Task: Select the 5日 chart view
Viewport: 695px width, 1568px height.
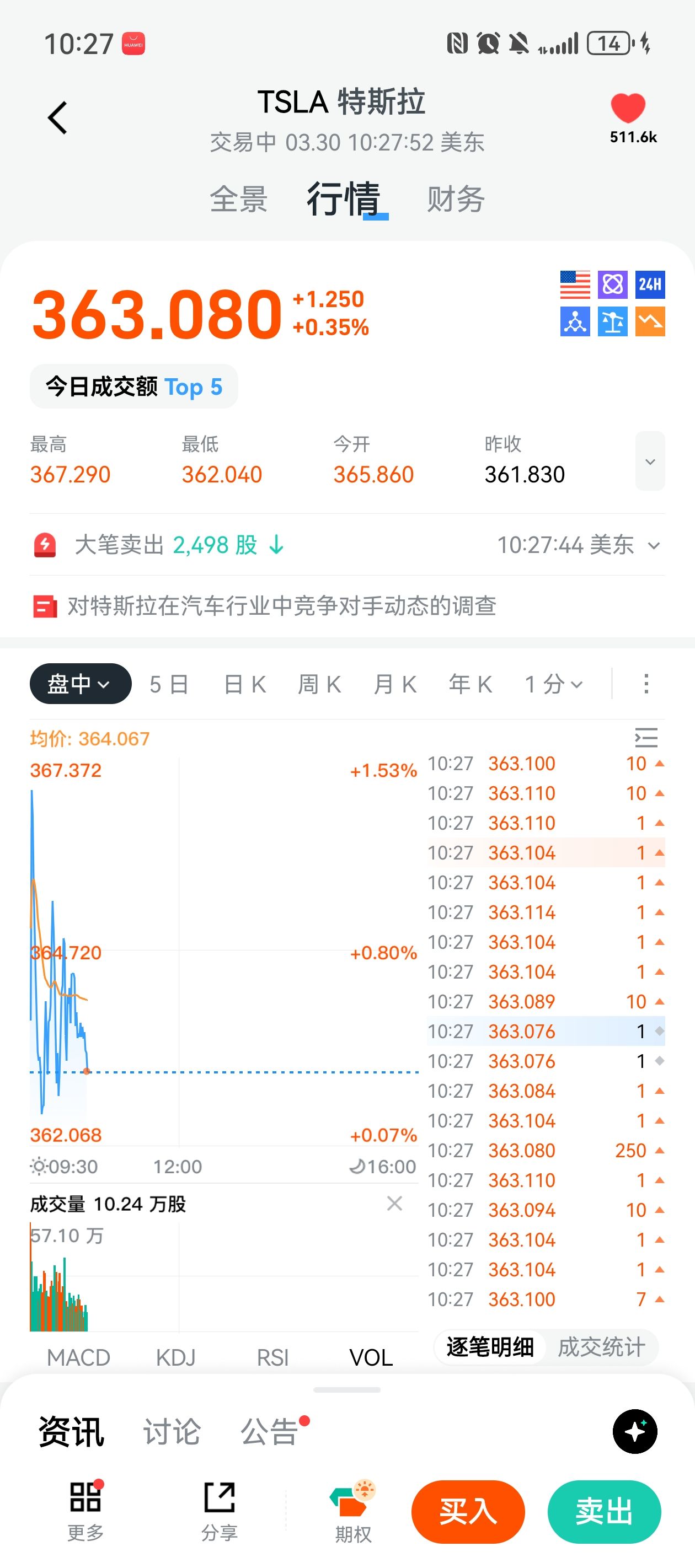Action: (169, 685)
